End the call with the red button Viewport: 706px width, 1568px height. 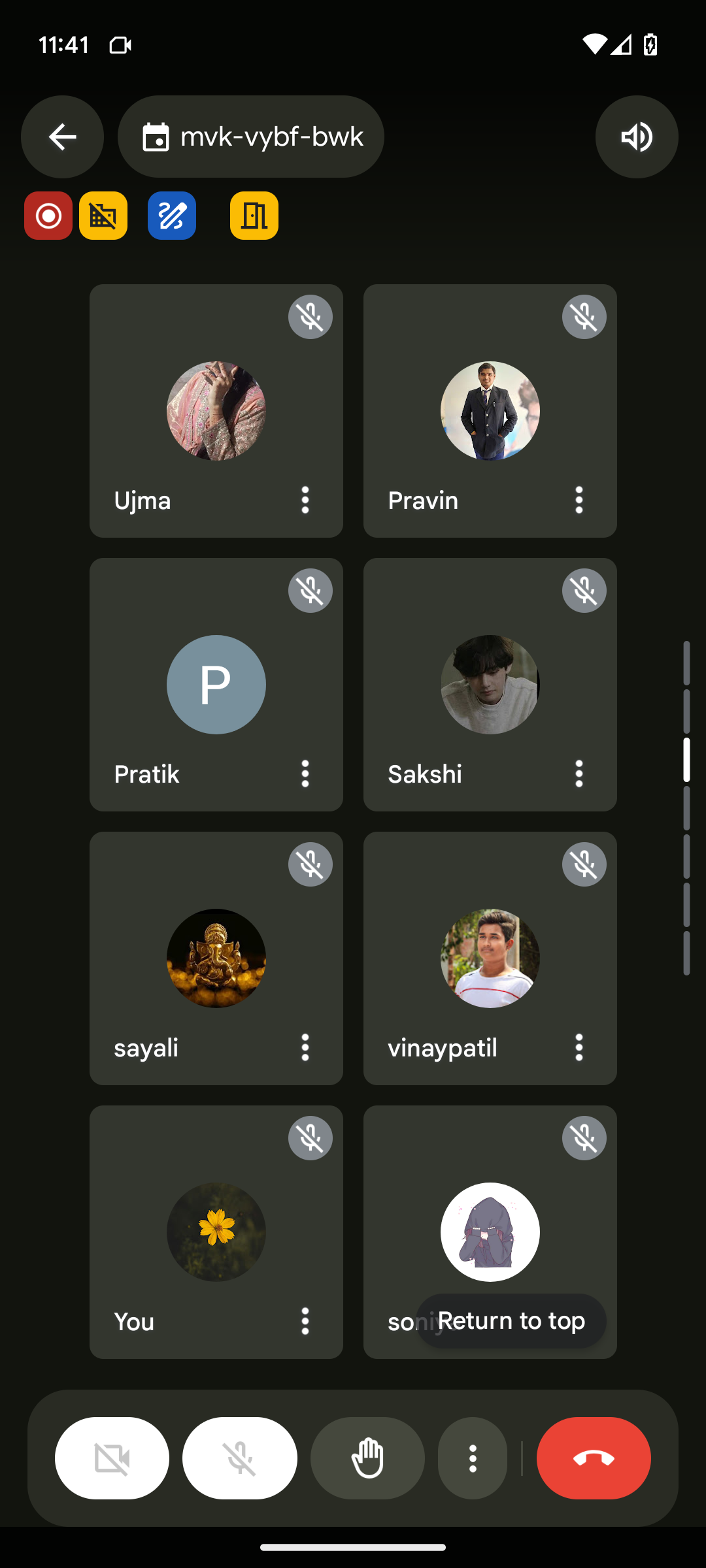pos(594,1458)
